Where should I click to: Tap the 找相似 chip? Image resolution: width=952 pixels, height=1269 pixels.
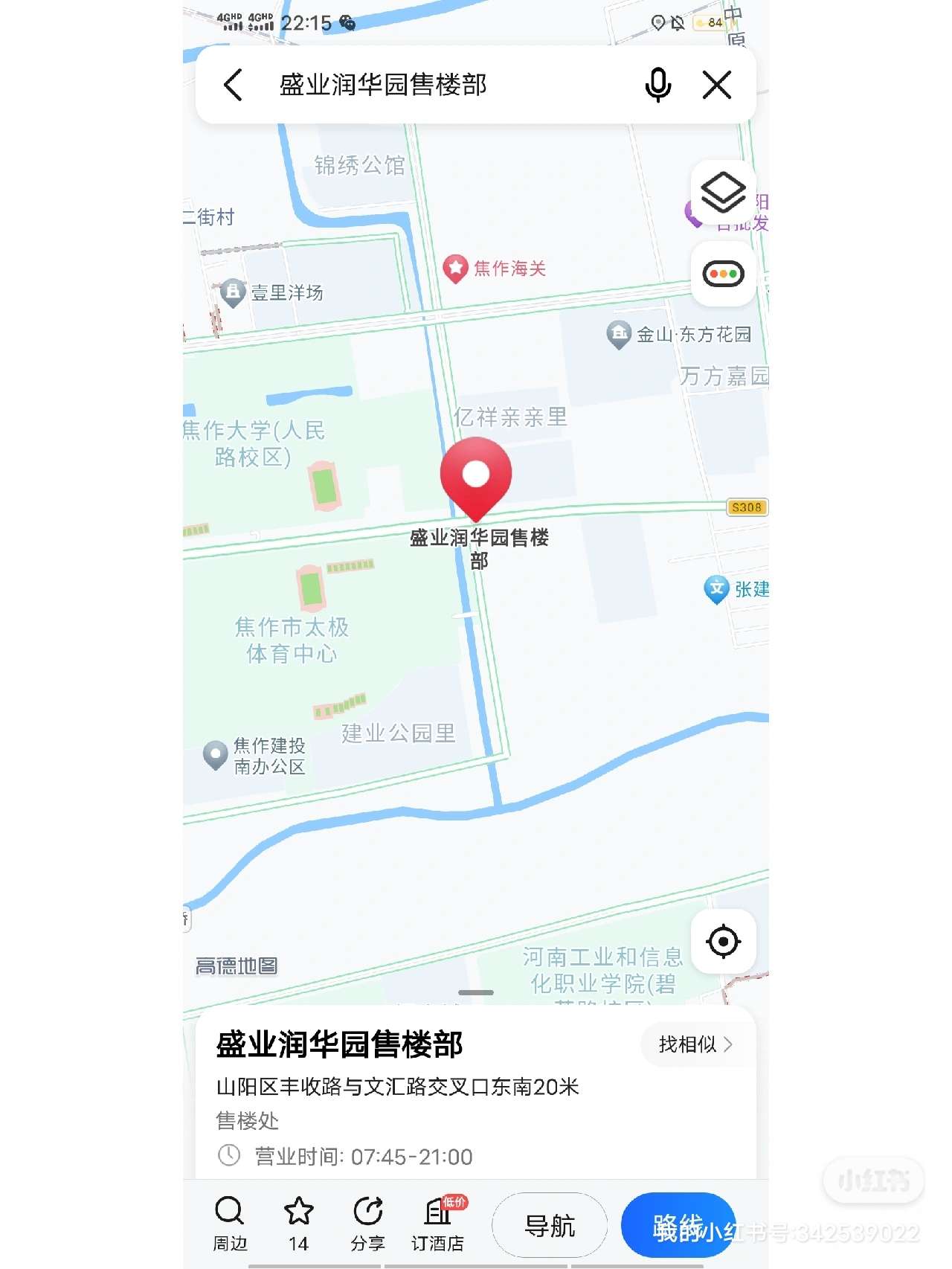[x=696, y=1044]
